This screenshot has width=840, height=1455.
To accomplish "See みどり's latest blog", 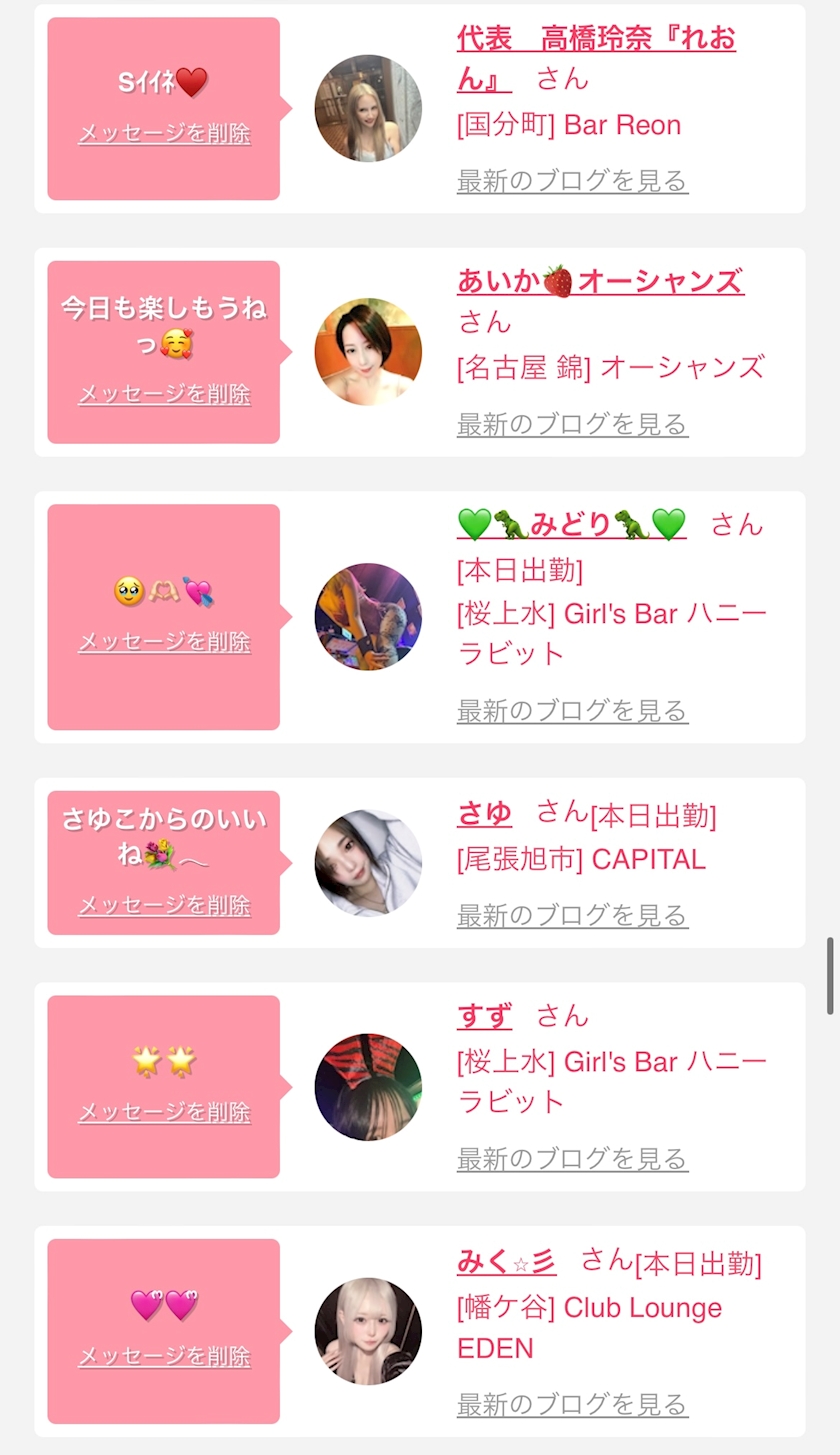I will [572, 711].
